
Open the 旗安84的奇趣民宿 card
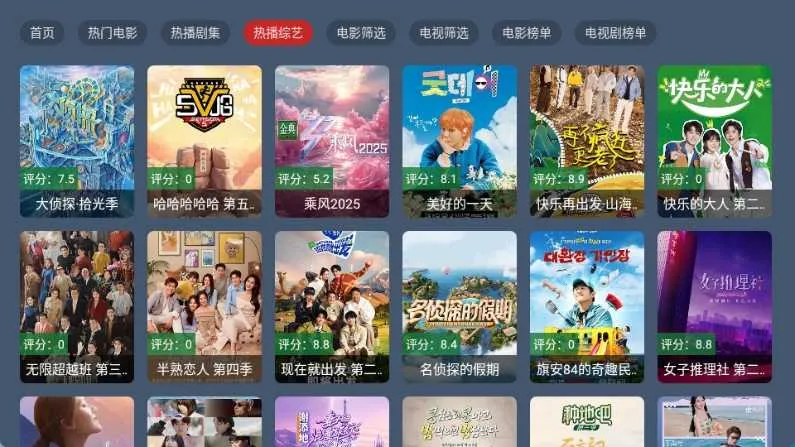pos(587,306)
